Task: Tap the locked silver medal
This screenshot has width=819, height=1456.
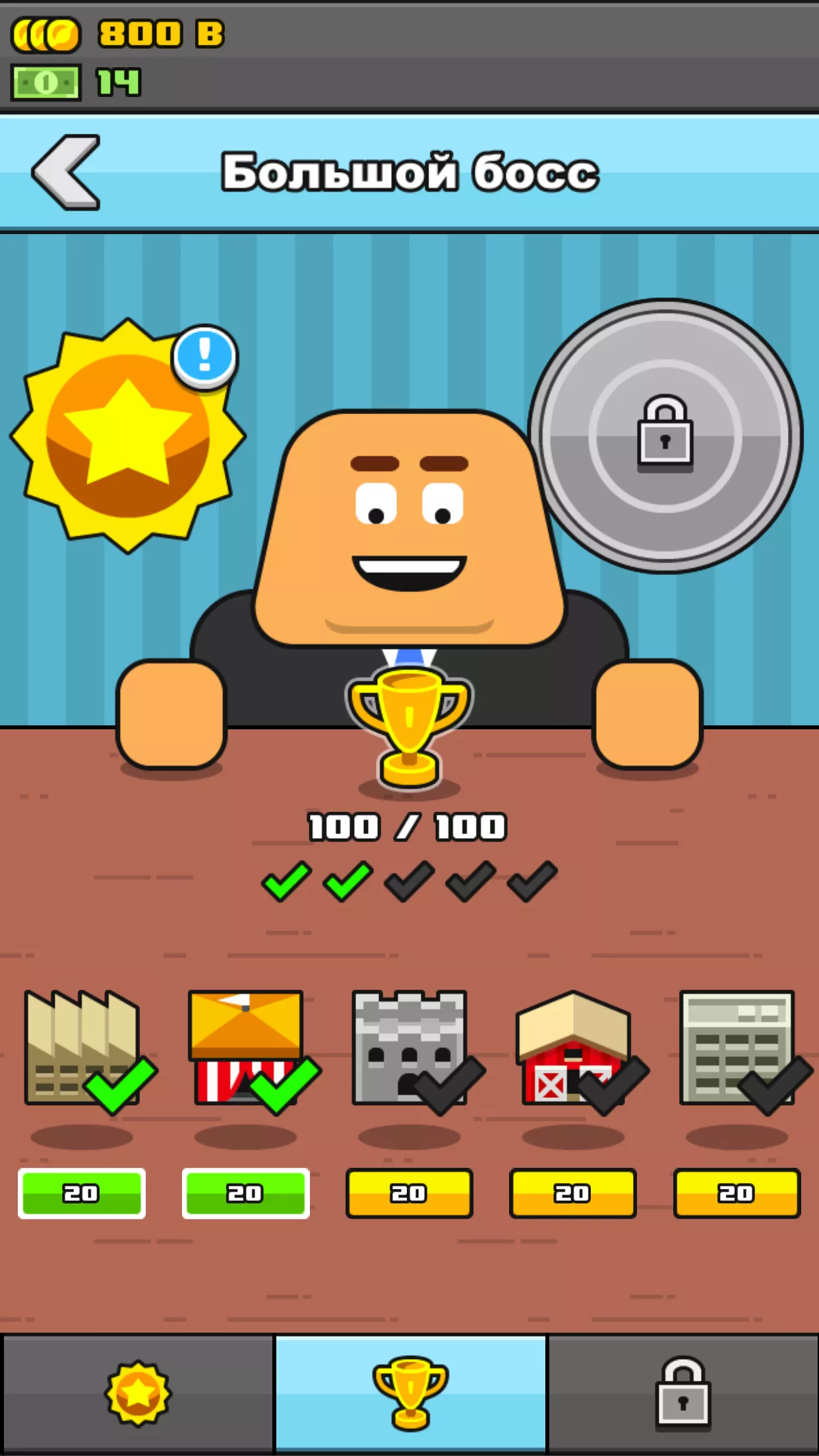Action: [665, 436]
